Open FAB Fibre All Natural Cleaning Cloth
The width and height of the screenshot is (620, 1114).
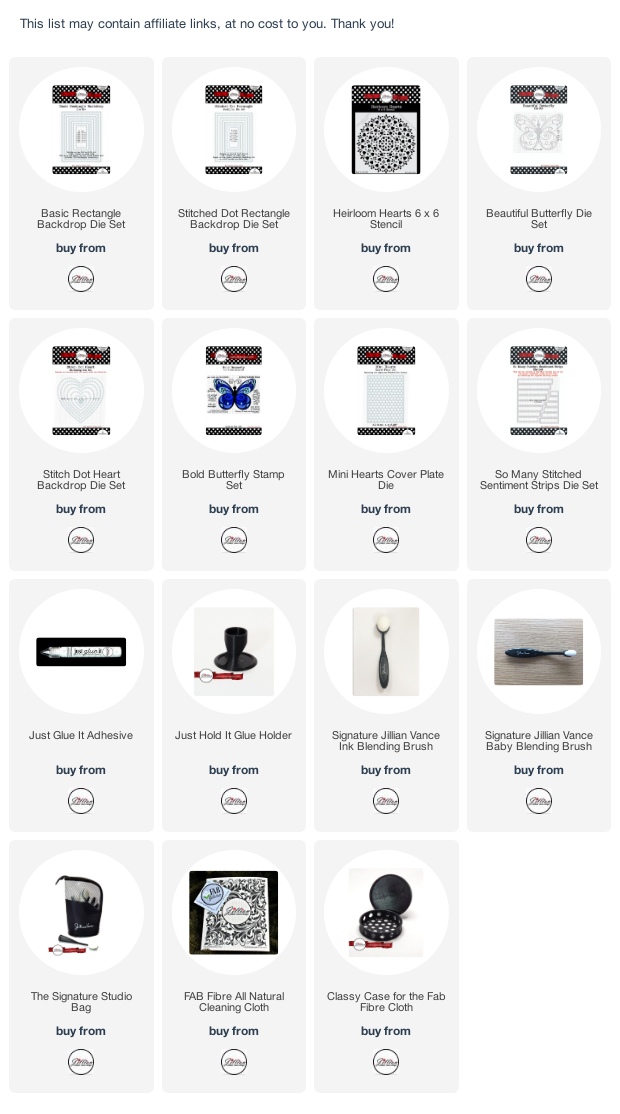coord(234,1002)
